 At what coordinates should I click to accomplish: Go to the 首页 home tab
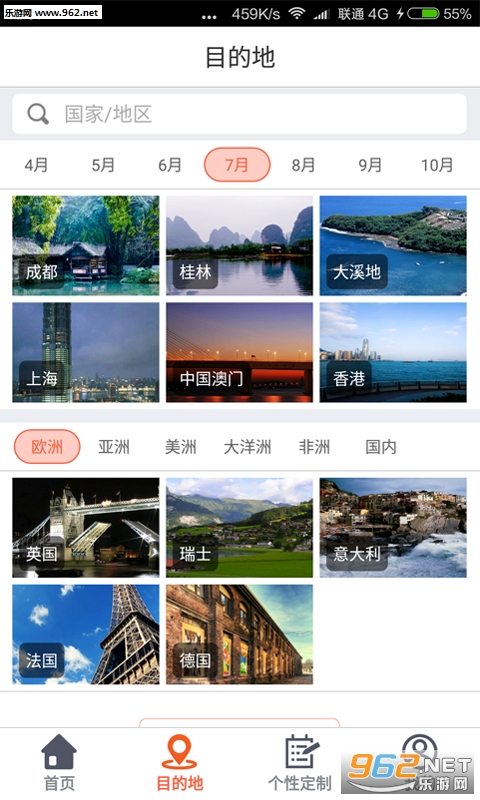pos(59,763)
